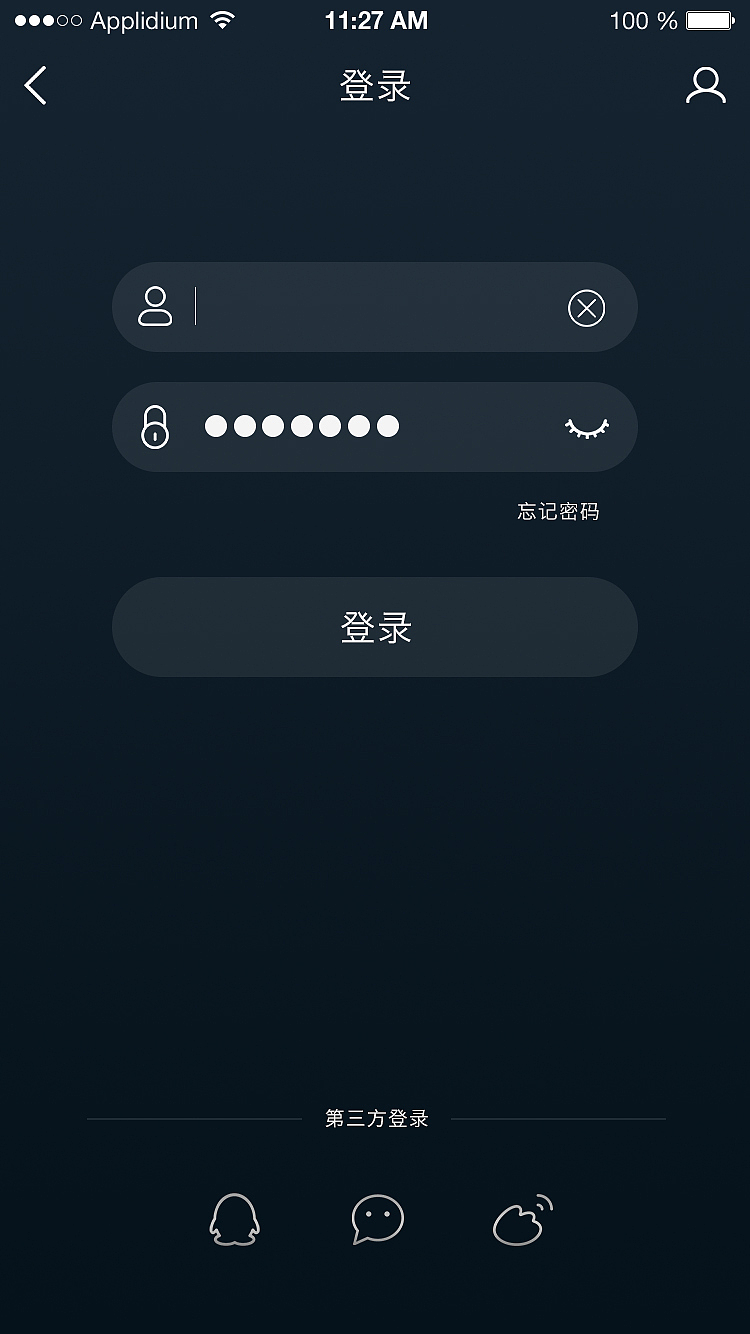
Task: Sign in with the WeChat icon
Action: 378,1220
